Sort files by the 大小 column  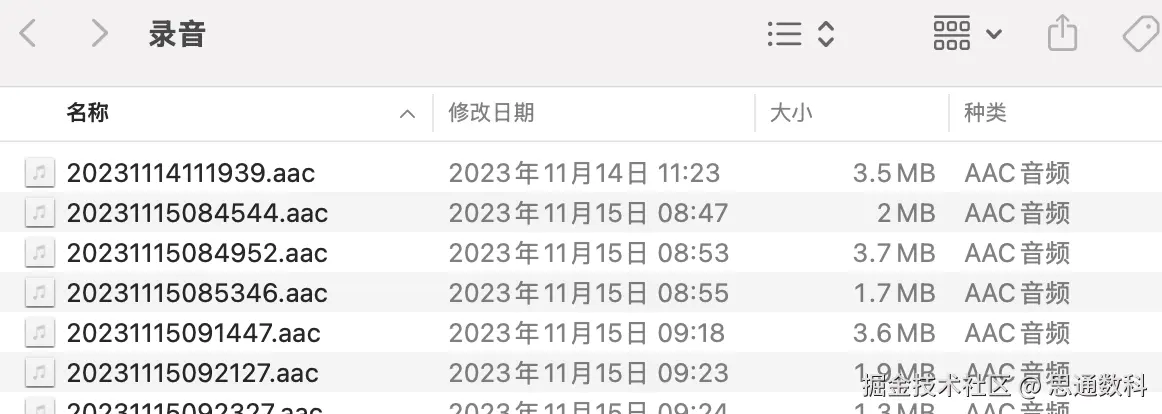(790, 113)
